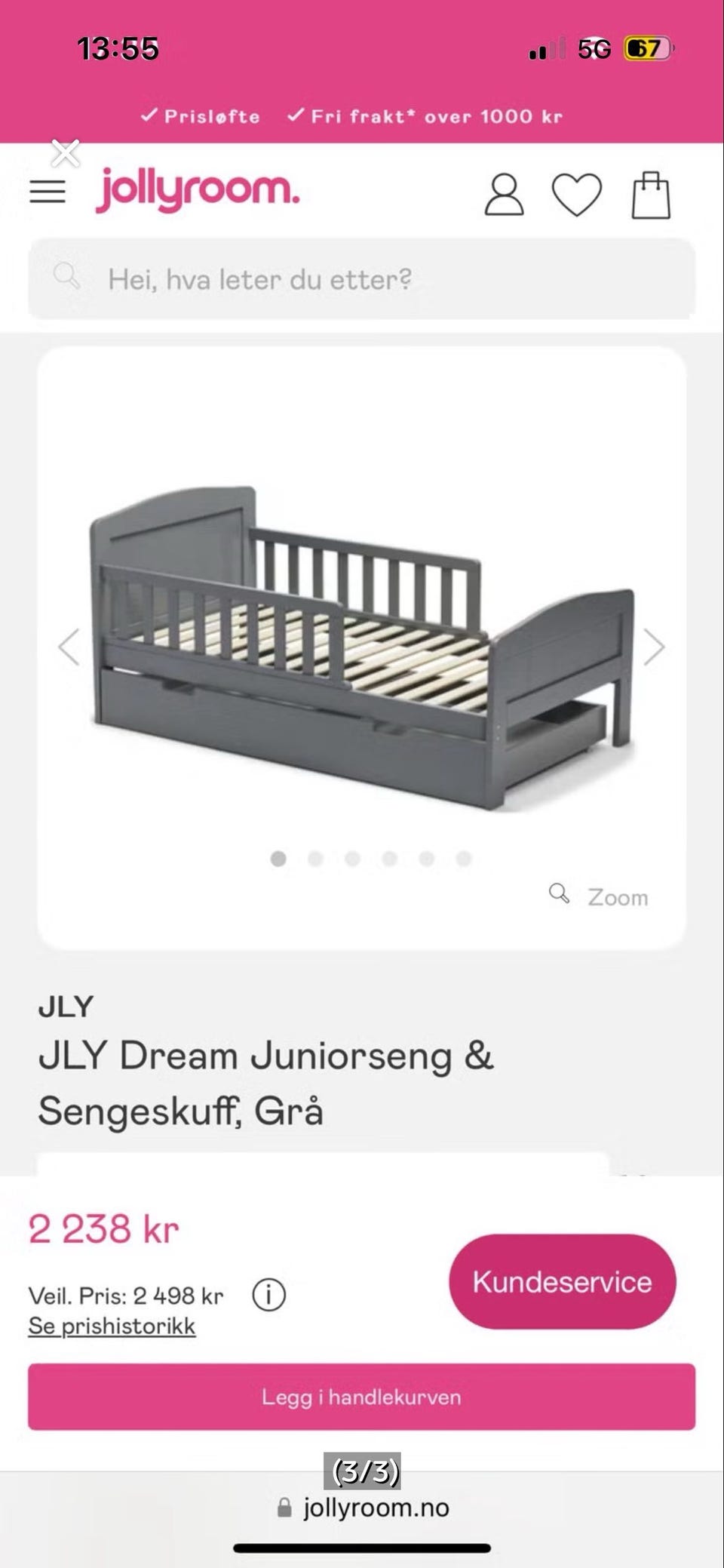Zoom into the product image

[x=599, y=896]
